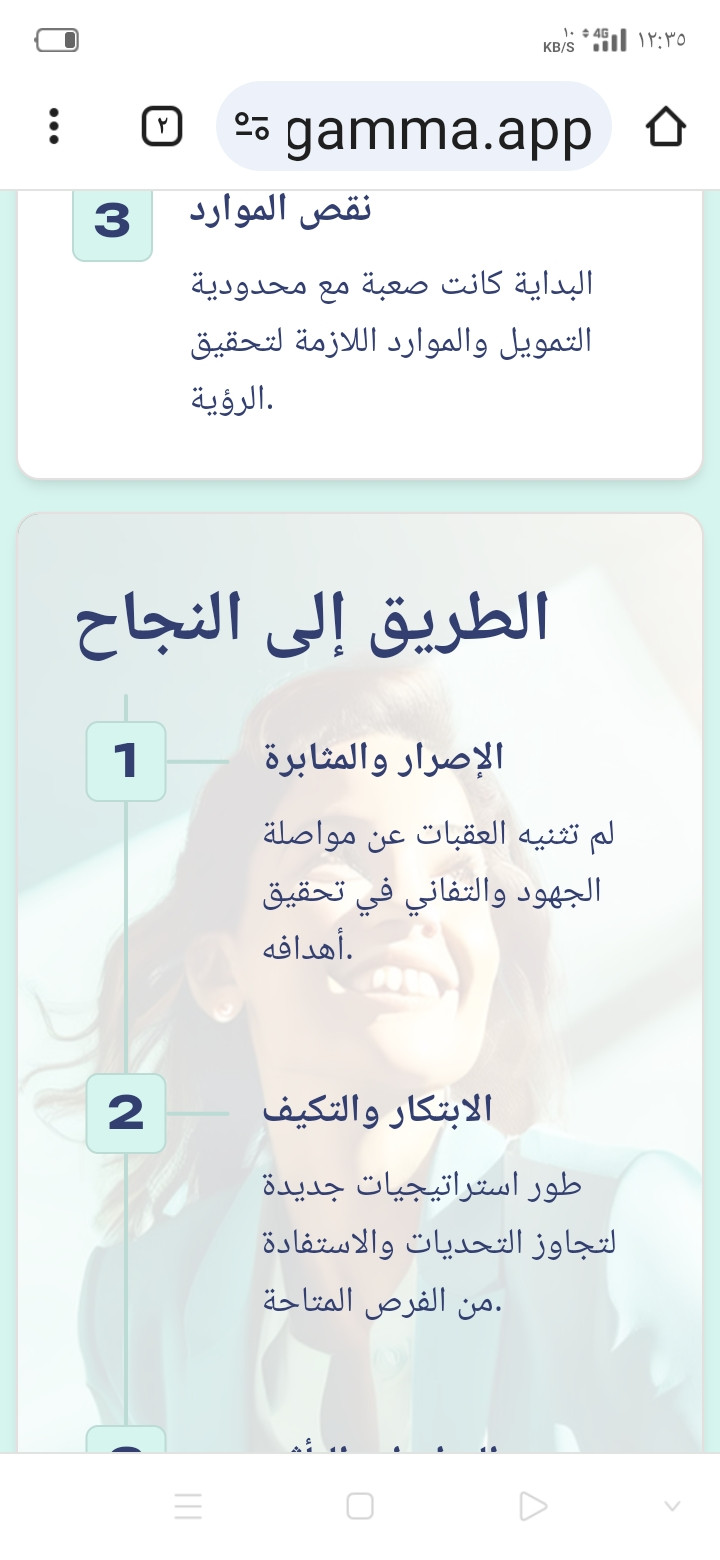The image size is (720, 1560).
Task: Tap the system back triangle button
Action: click(533, 1506)
